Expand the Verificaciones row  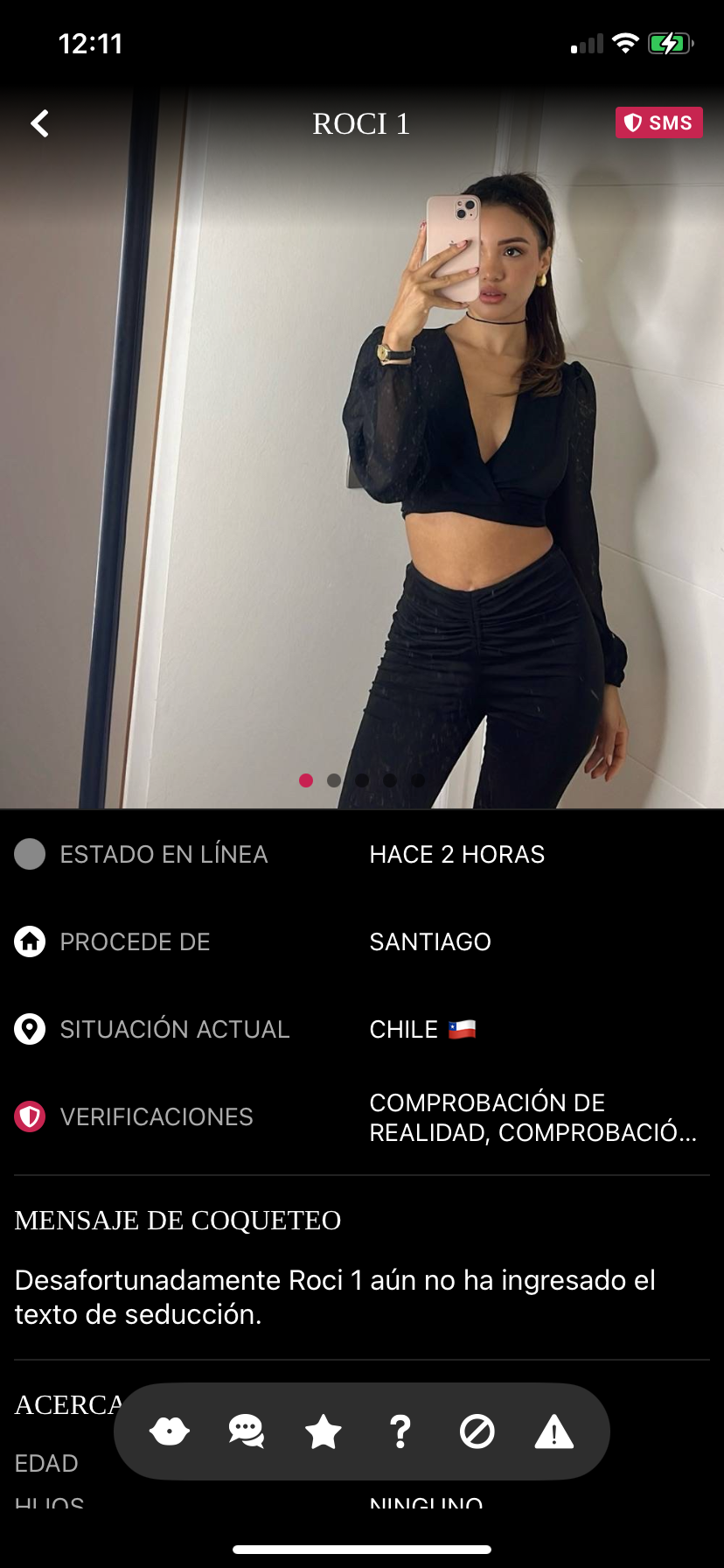[x=362, y=1117]
